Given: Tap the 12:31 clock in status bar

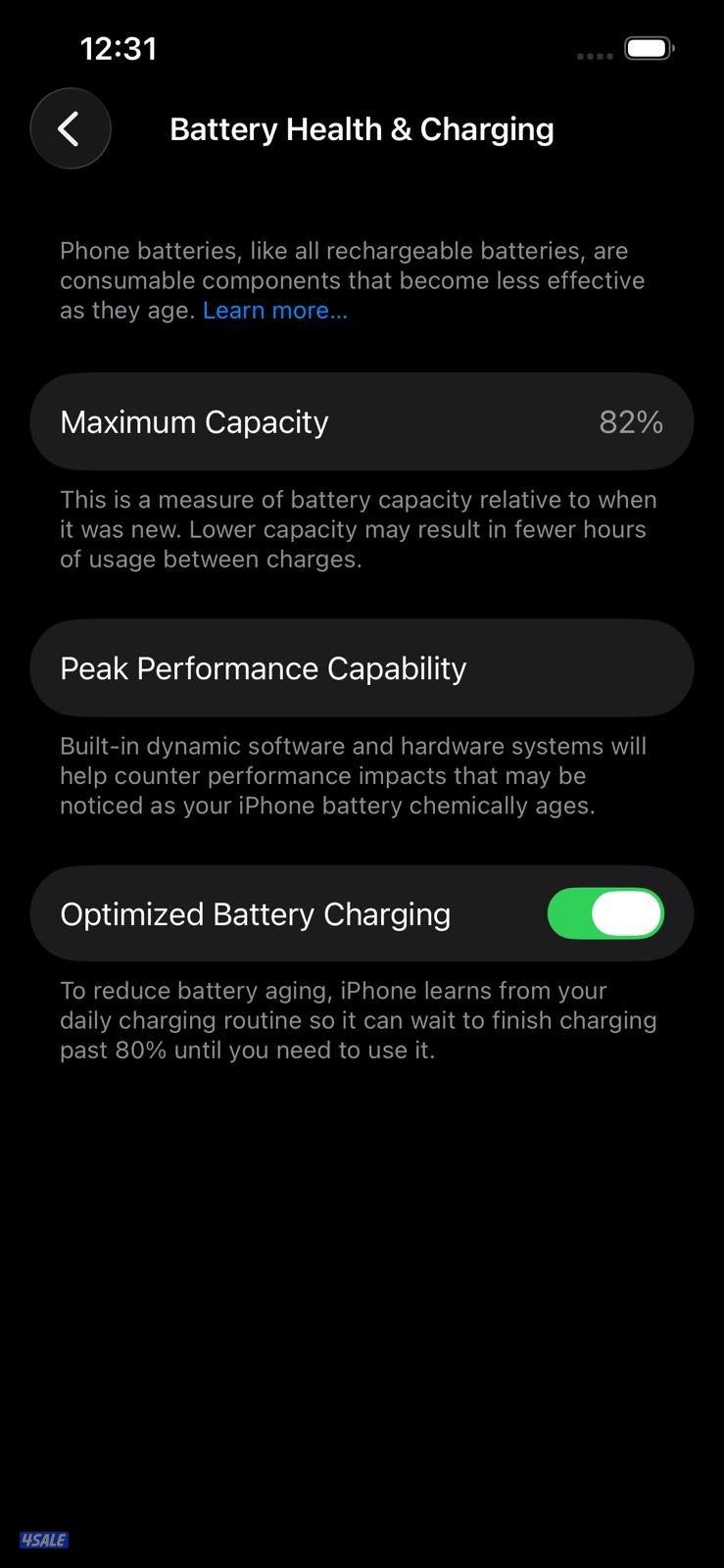Looking at the screenshot, I should click(x=120, y=47).
